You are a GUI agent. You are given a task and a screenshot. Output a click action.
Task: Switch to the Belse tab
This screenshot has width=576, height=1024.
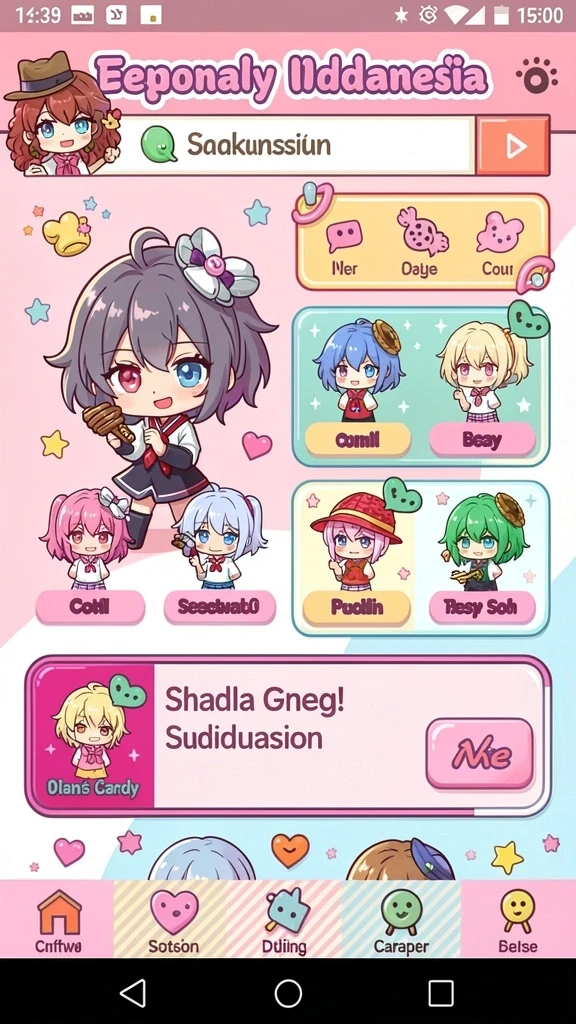click(x=518, y=920)
